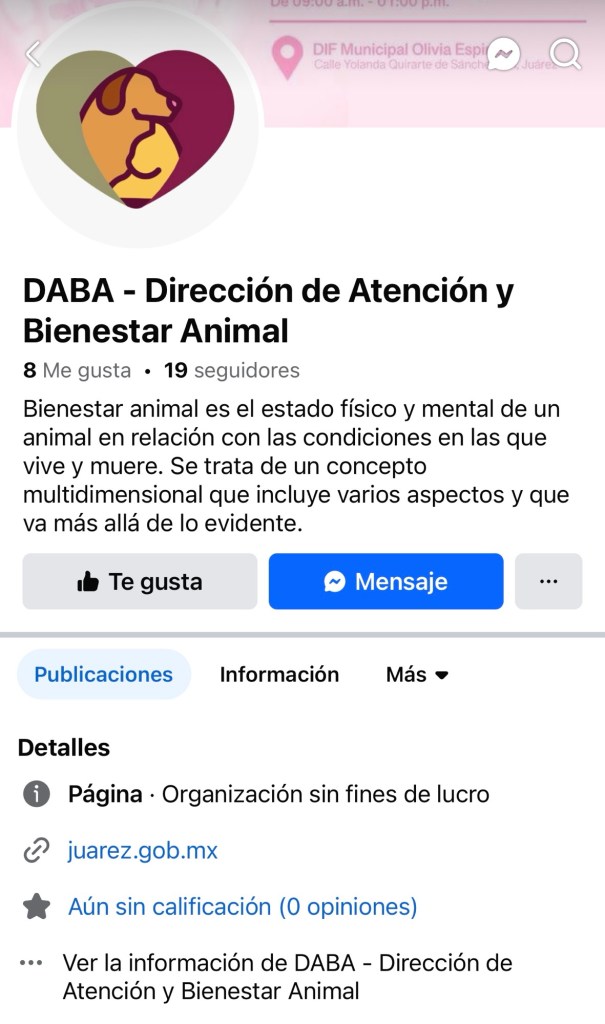Image resolution: width=605 pixels, height=1024 pixels.
Task: Switch to the Información tab
Action: (x=279, y=674)
